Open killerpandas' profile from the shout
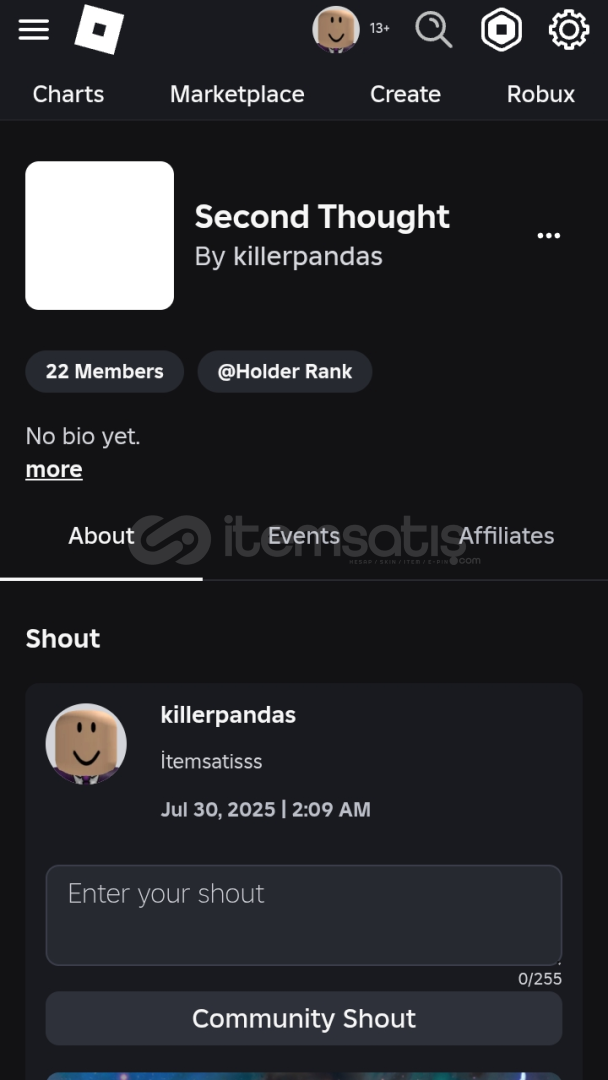The height and width of the screenshot is (1080, 608). point(228,715)
